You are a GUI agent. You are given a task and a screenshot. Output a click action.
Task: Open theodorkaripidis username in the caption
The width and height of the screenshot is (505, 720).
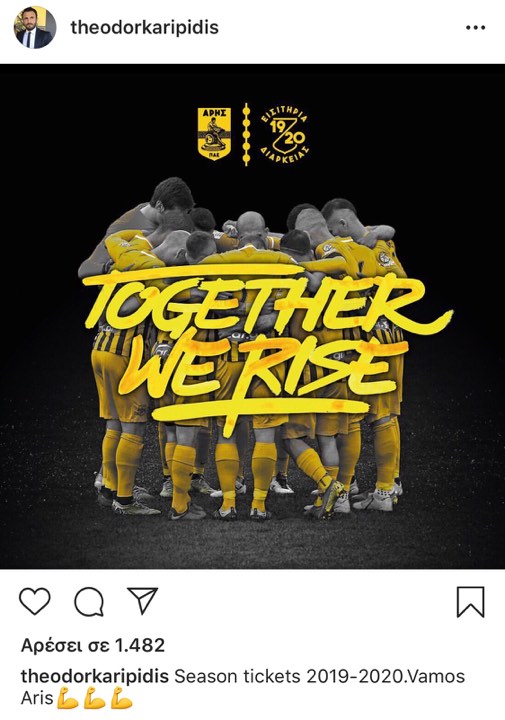(x=95, y=676)
